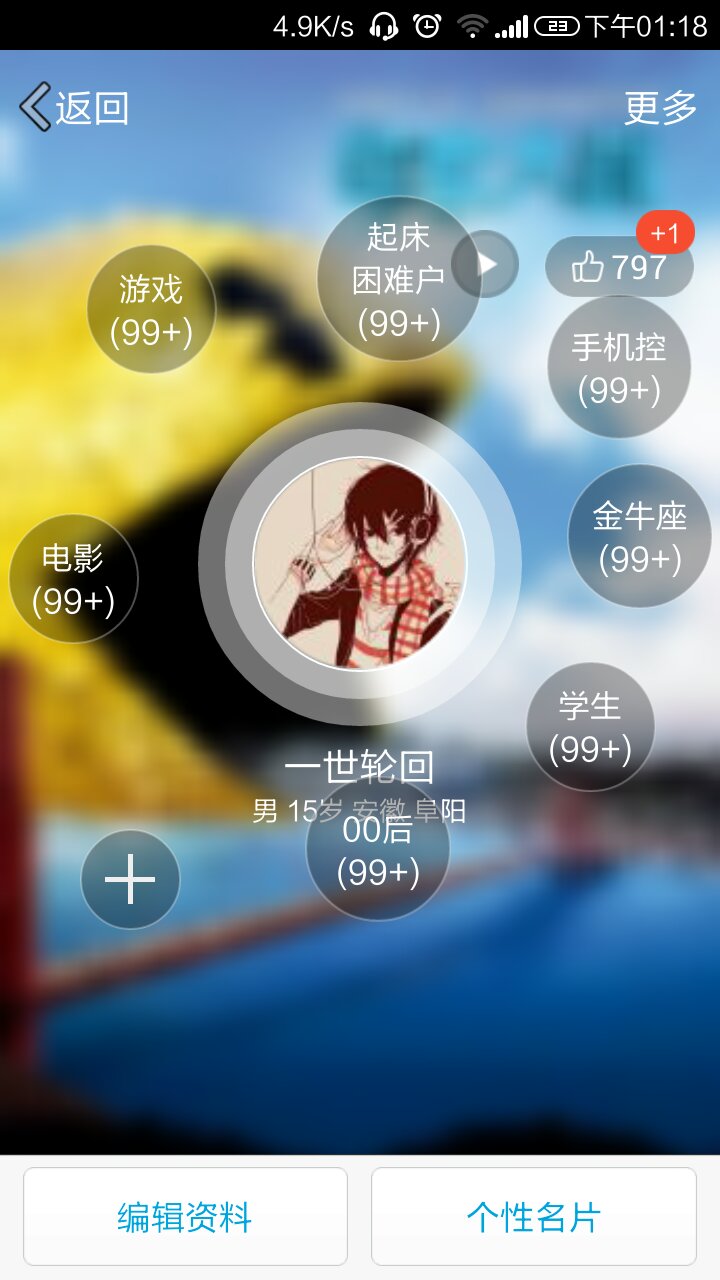Tap the back chevron arrow
Viewport: 720px width, 1280px height.
pos(34,105)
